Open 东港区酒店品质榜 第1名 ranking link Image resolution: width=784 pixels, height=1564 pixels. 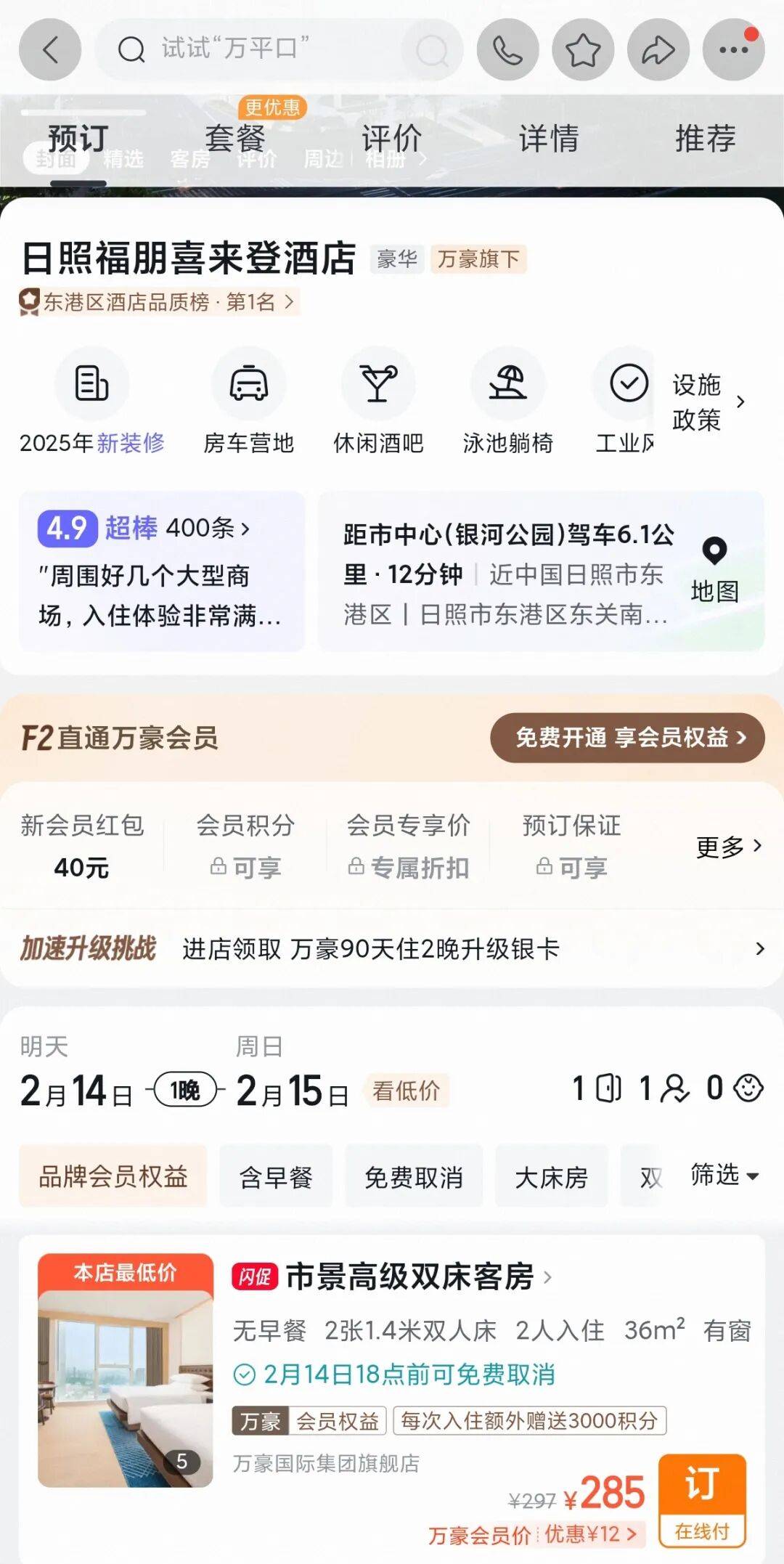160,301
